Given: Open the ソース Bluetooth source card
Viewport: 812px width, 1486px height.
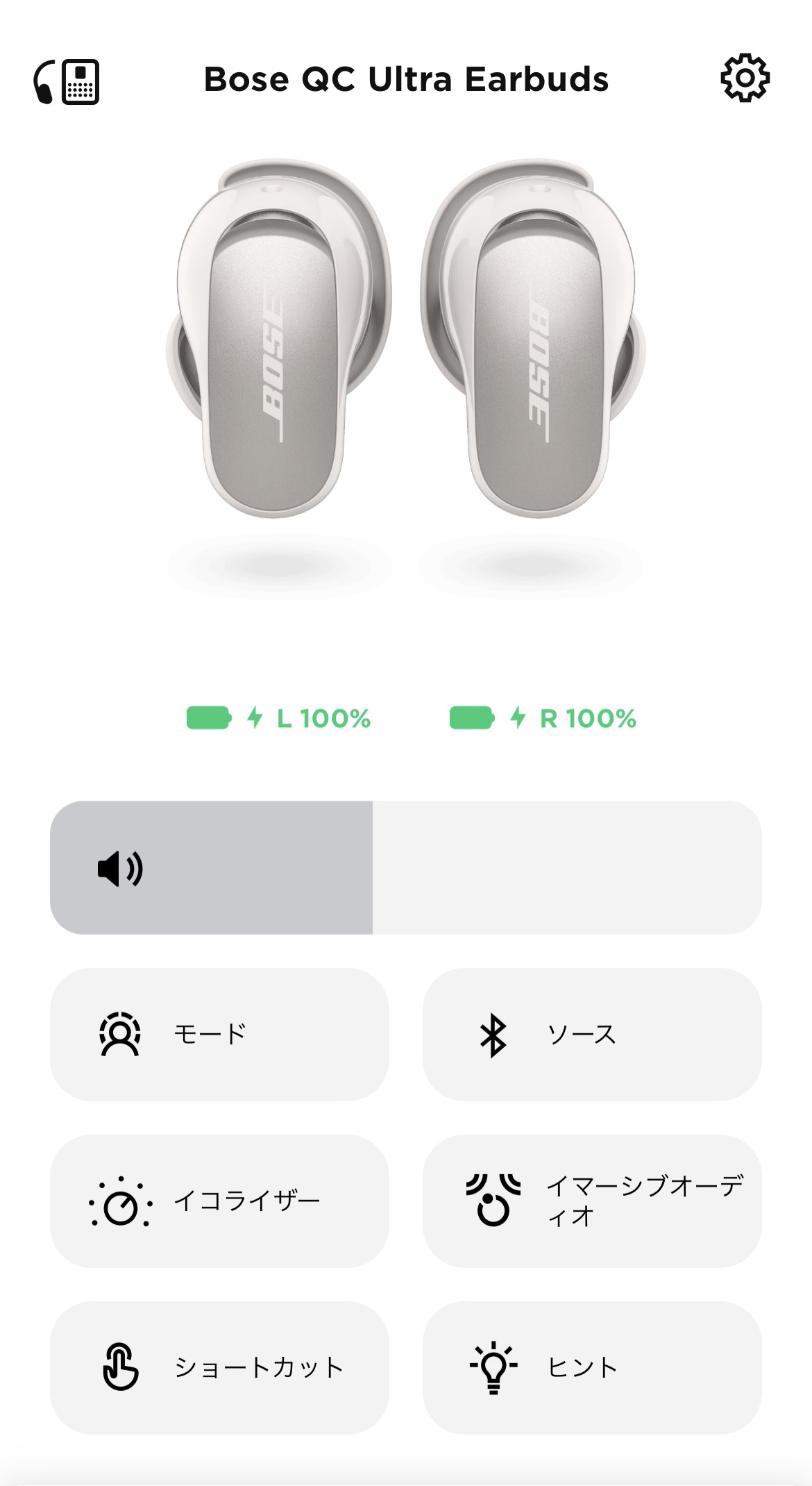Looking at the screenshot, I should [591, 1034].
